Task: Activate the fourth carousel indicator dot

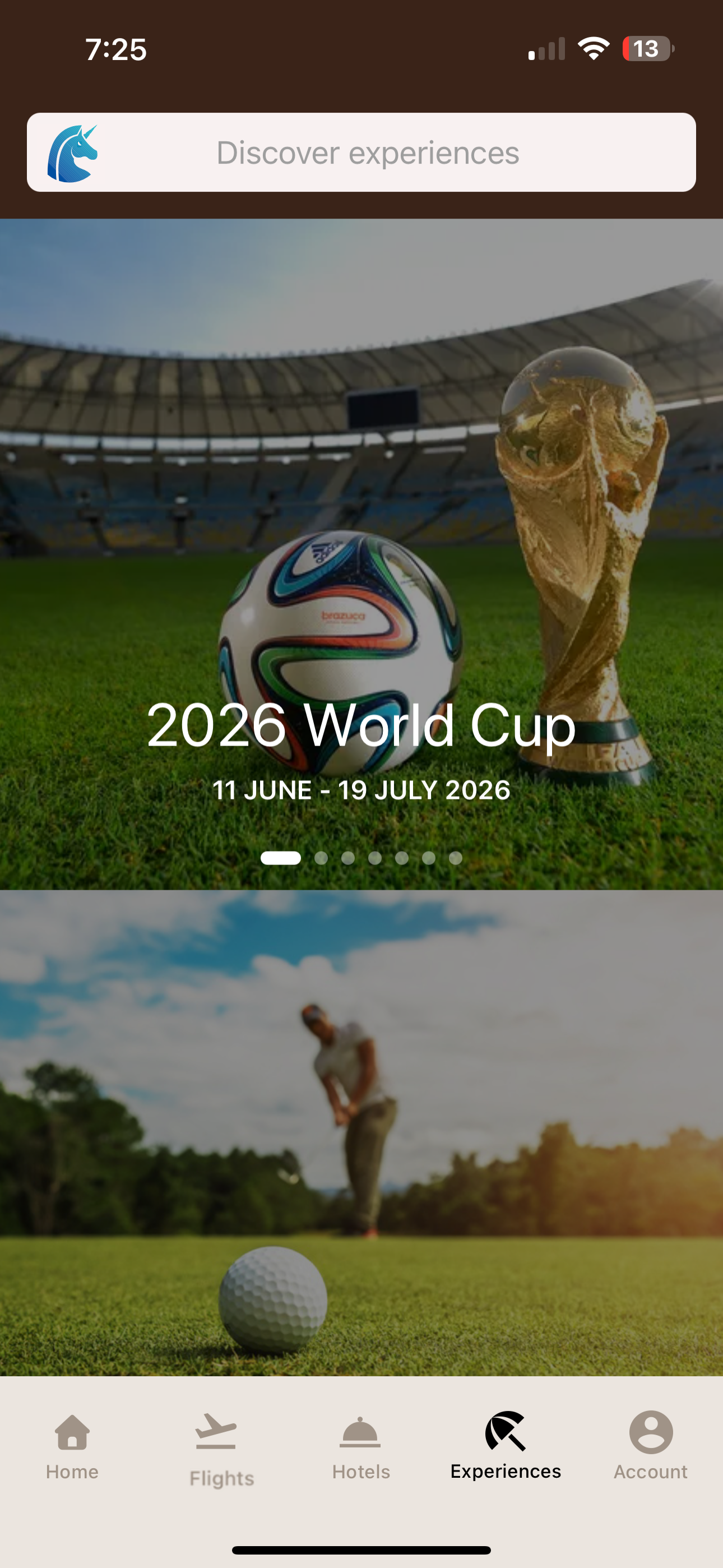Action: 376,858
